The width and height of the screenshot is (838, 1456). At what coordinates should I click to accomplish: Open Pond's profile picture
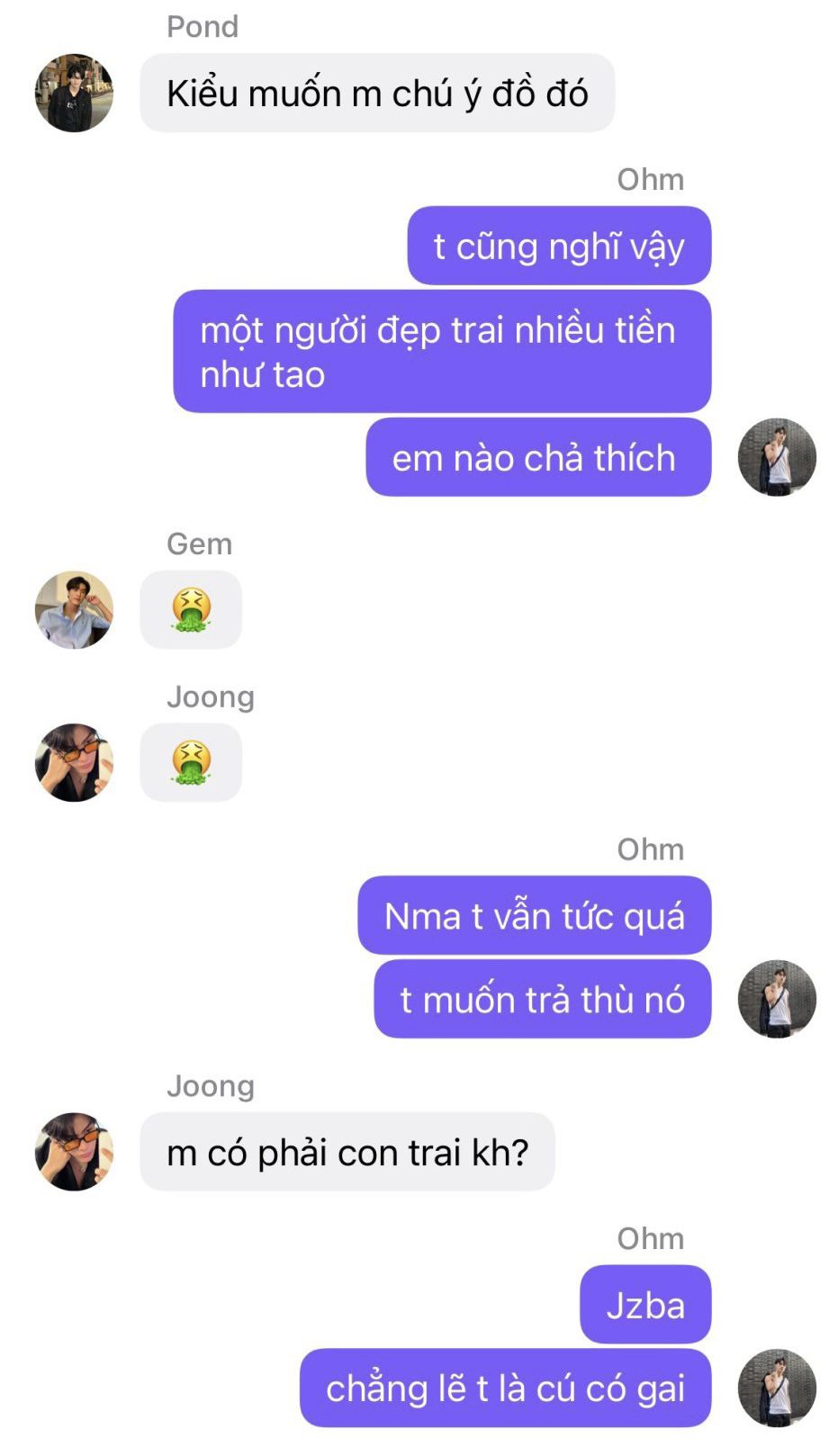(74, 93)
